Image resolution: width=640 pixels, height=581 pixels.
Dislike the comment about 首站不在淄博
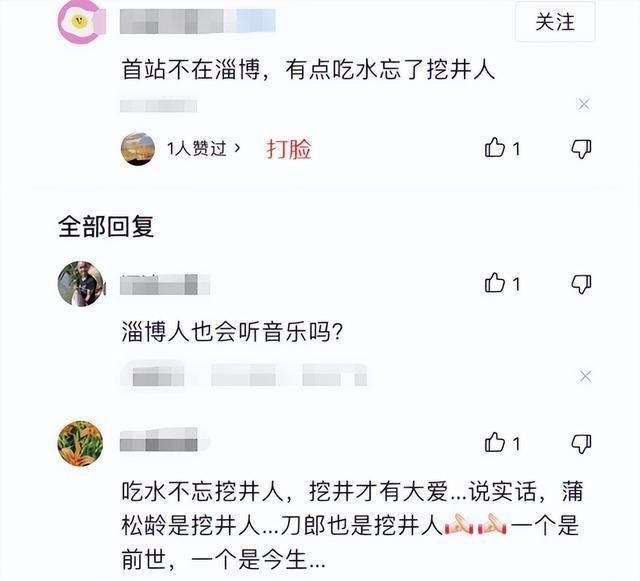click(581, 148)
